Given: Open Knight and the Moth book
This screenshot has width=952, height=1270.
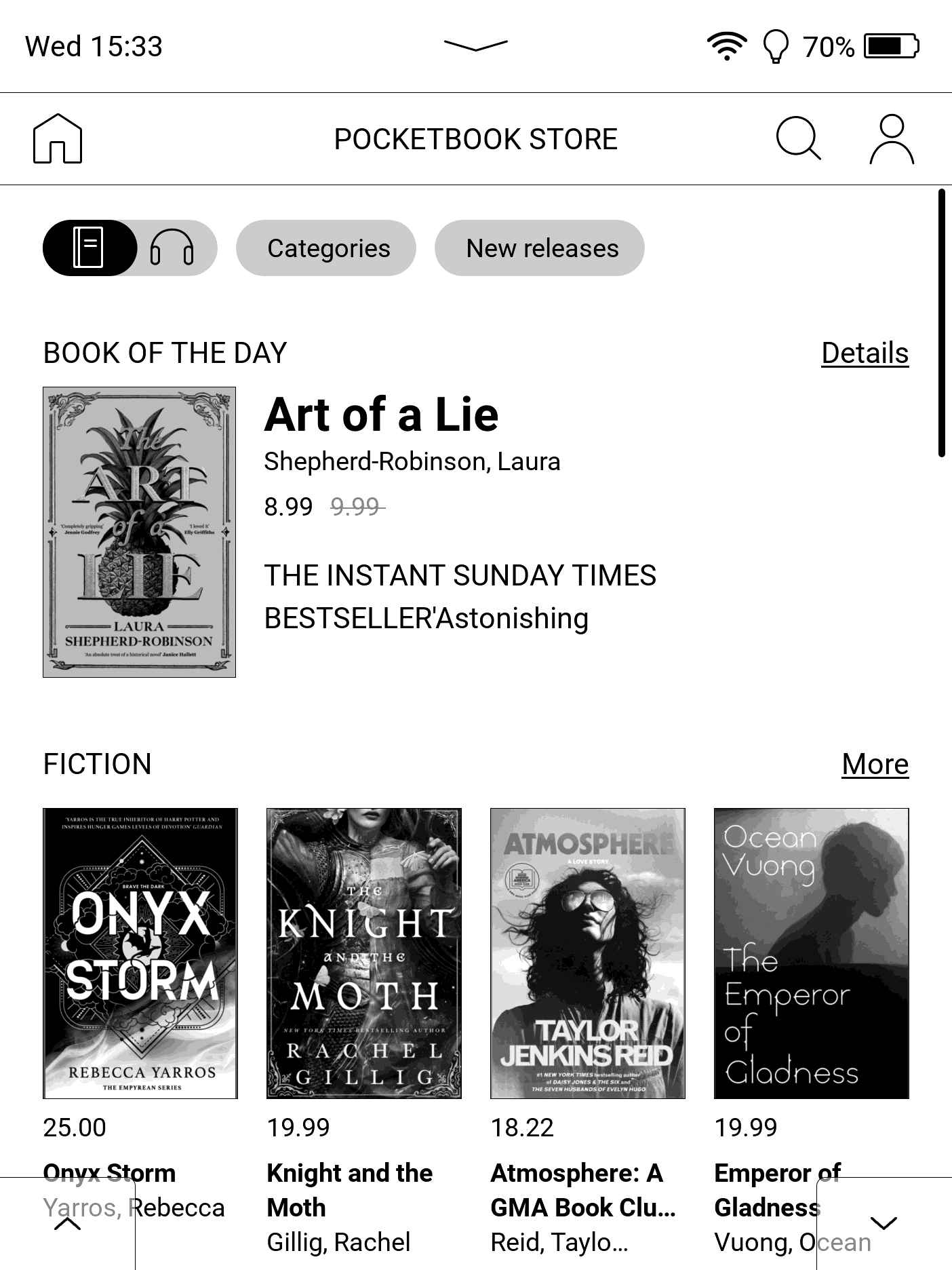Looking at the screenshot, I should click(x=363, y=952).
